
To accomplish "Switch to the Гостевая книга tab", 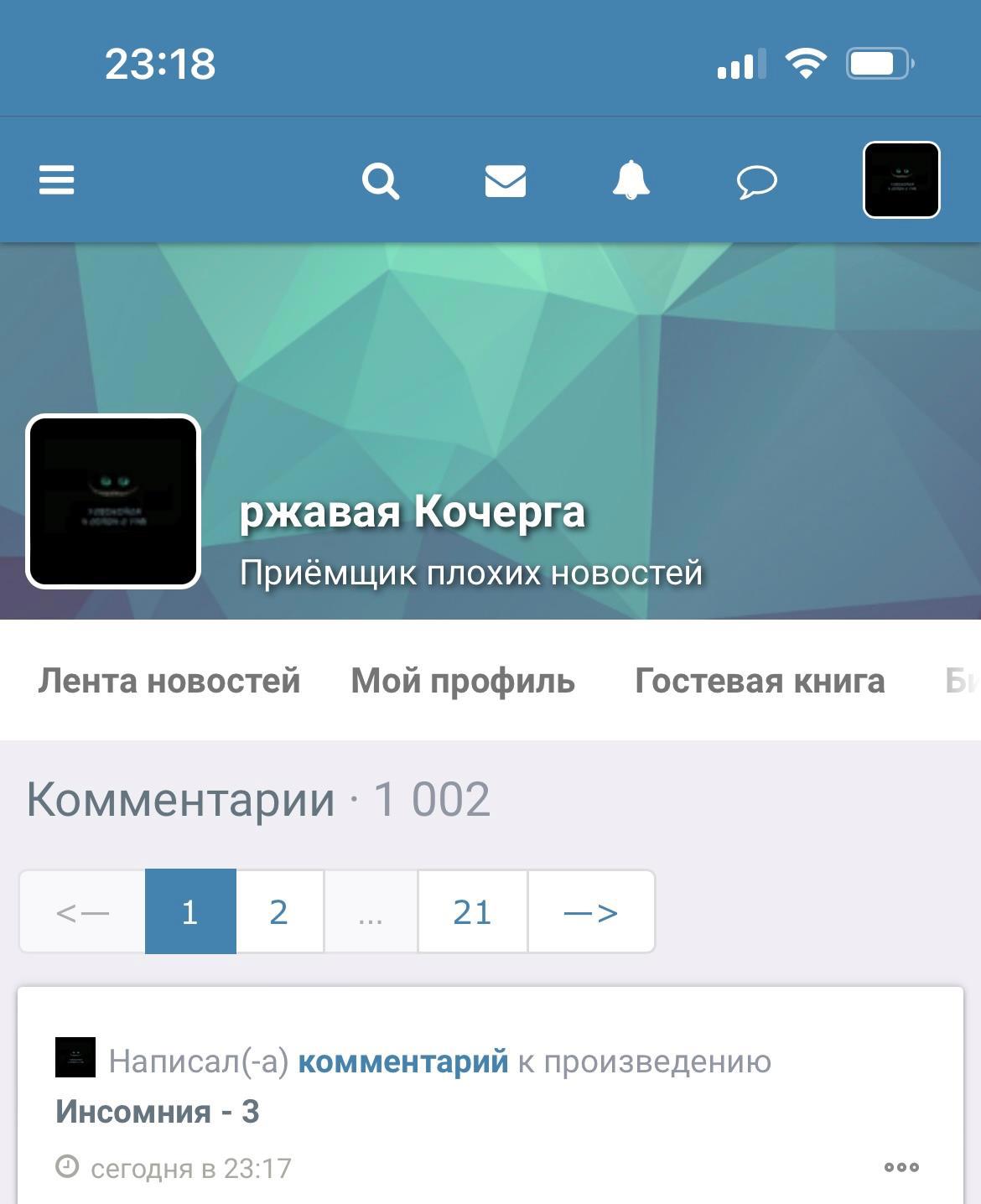I will (760, 681).
